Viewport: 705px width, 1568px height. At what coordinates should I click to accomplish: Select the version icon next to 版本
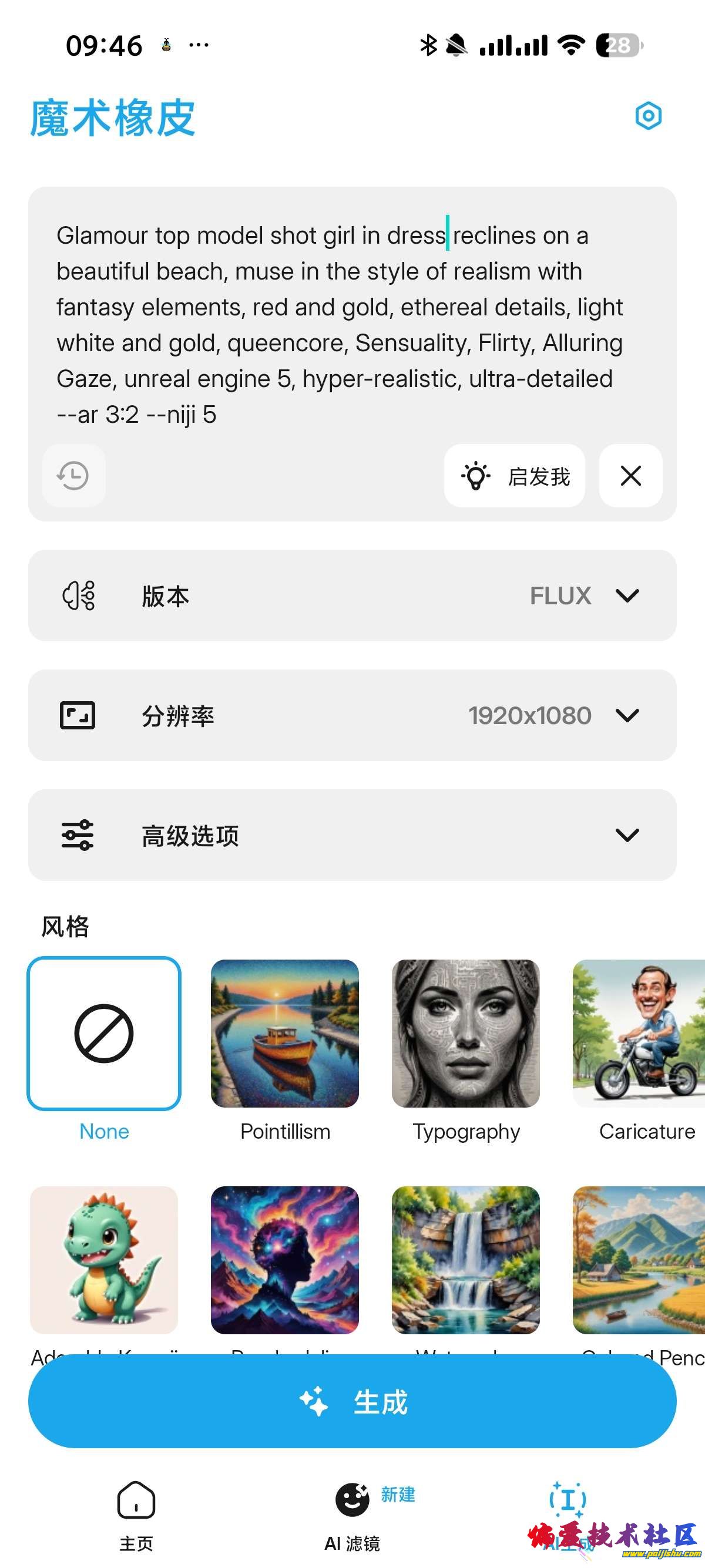[80, 595]
